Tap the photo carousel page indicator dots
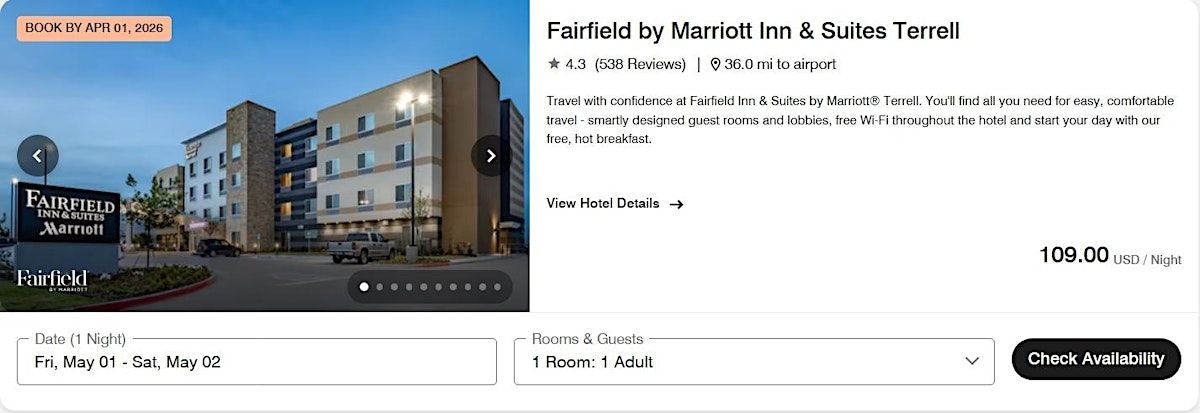 pos(429,287)
